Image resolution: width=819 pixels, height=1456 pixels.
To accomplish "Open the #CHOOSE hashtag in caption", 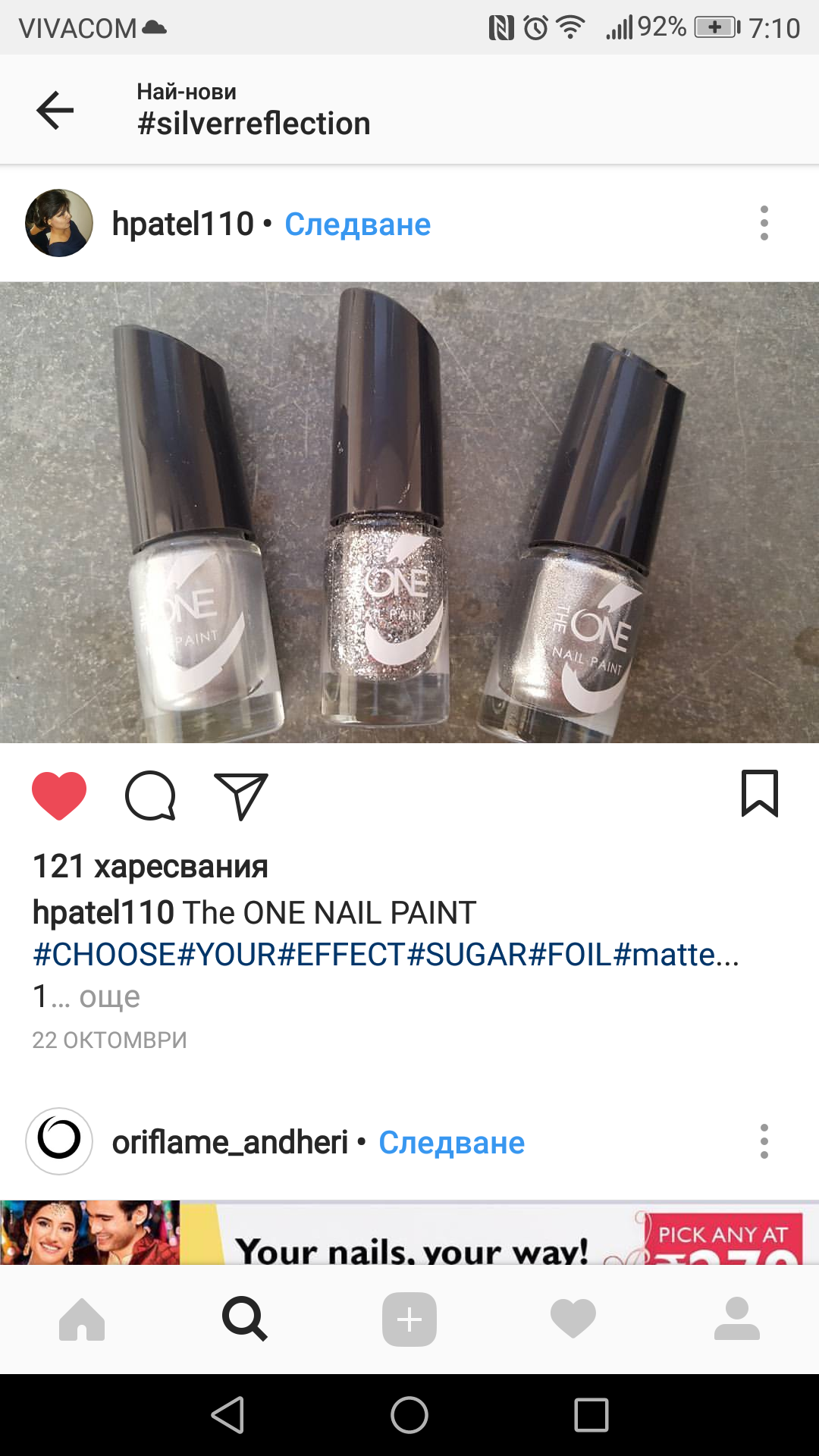I will click(x=104, y=955).
